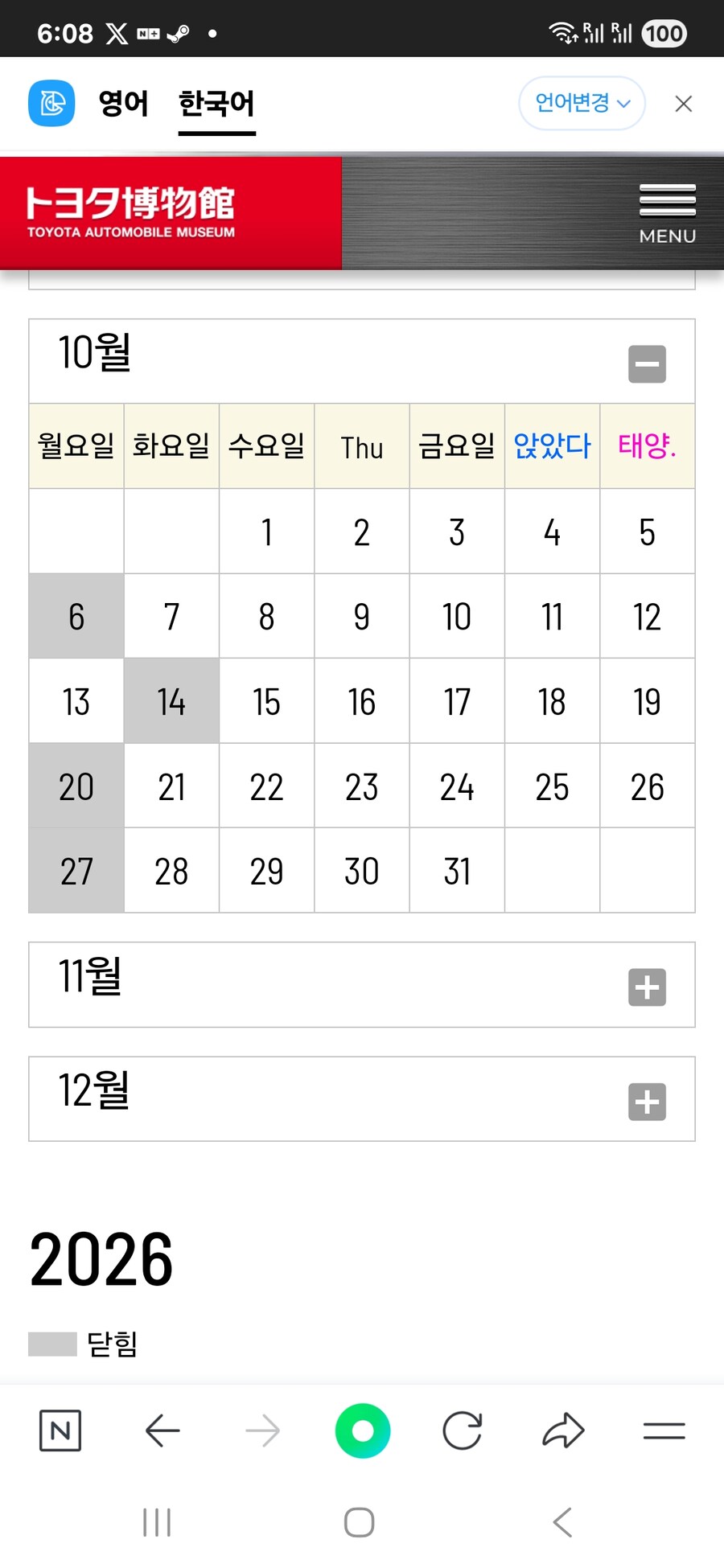Viewport: 724px width, 1568px height.
Task: Tap the system home button
Action: 359,1522
